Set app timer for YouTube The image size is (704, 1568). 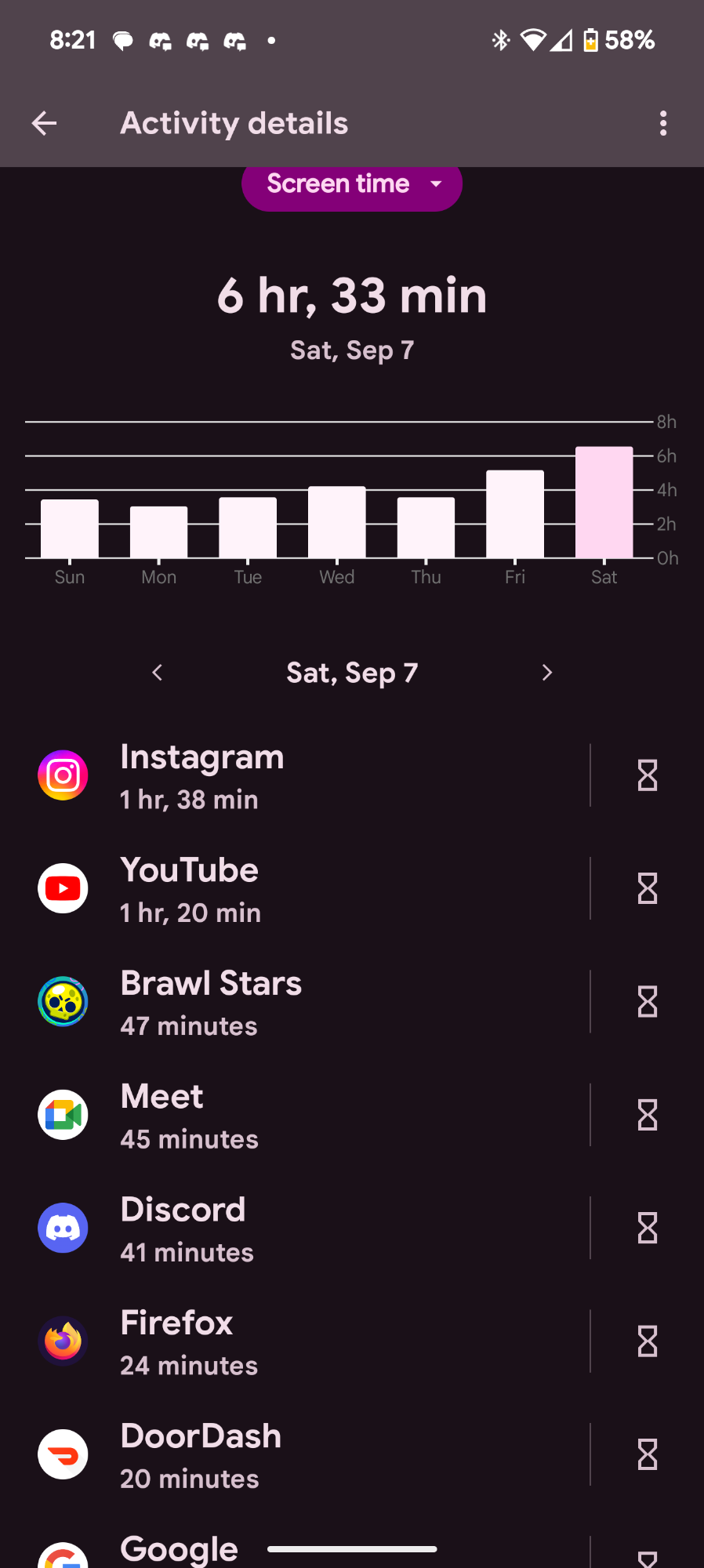click(648, 889)
